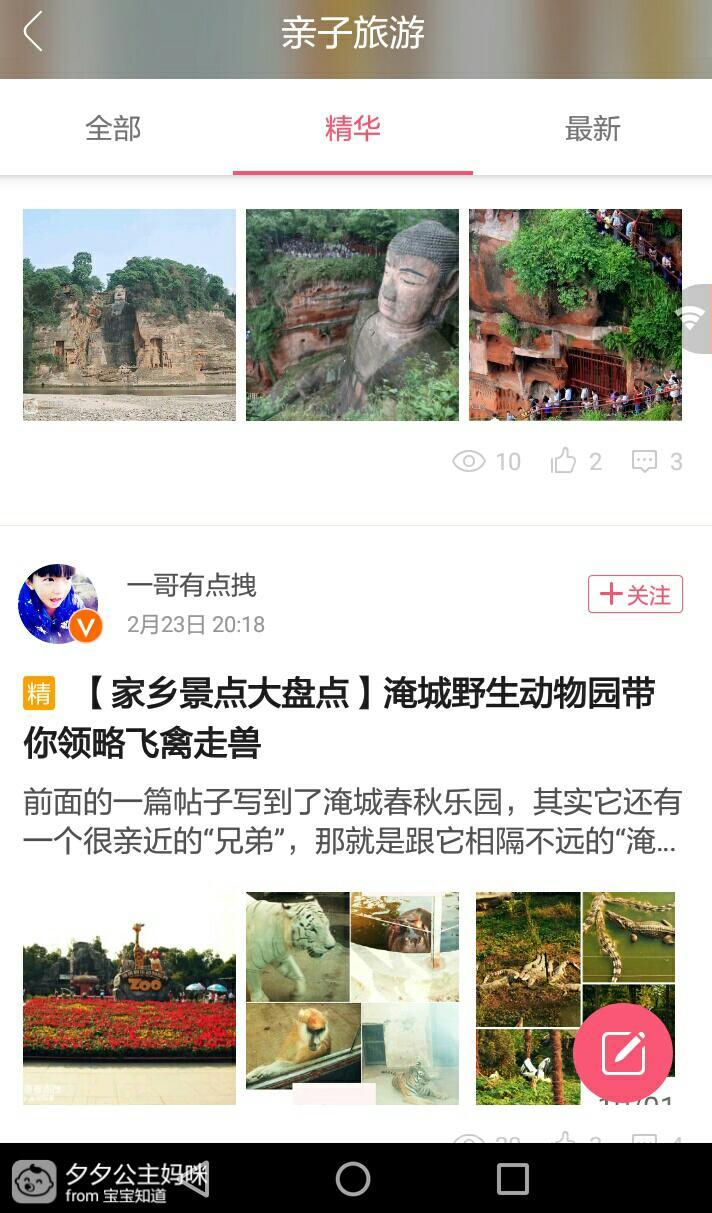Screen dimensions: 712x1213
Task: Follow the user 一哥有点拽
Action: click(635, 594)
